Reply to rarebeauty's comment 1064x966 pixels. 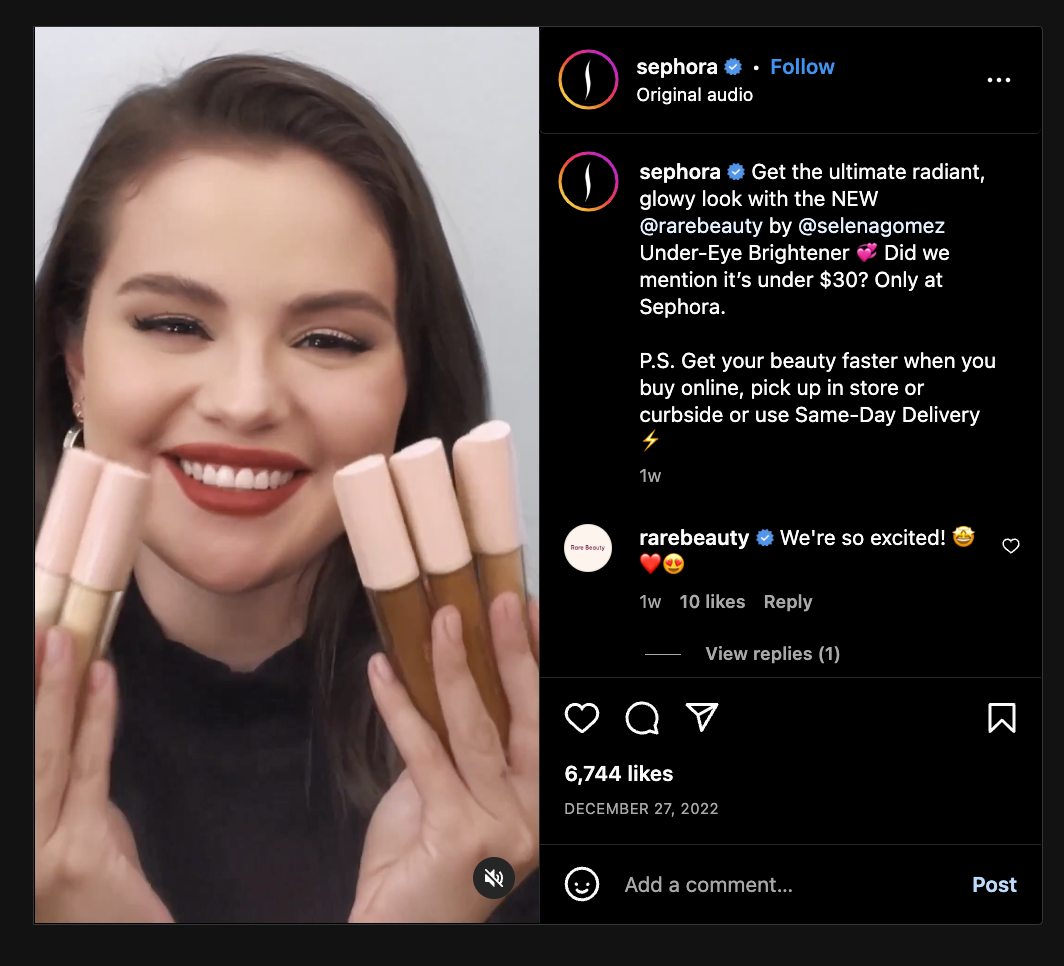tap(787, 602)
